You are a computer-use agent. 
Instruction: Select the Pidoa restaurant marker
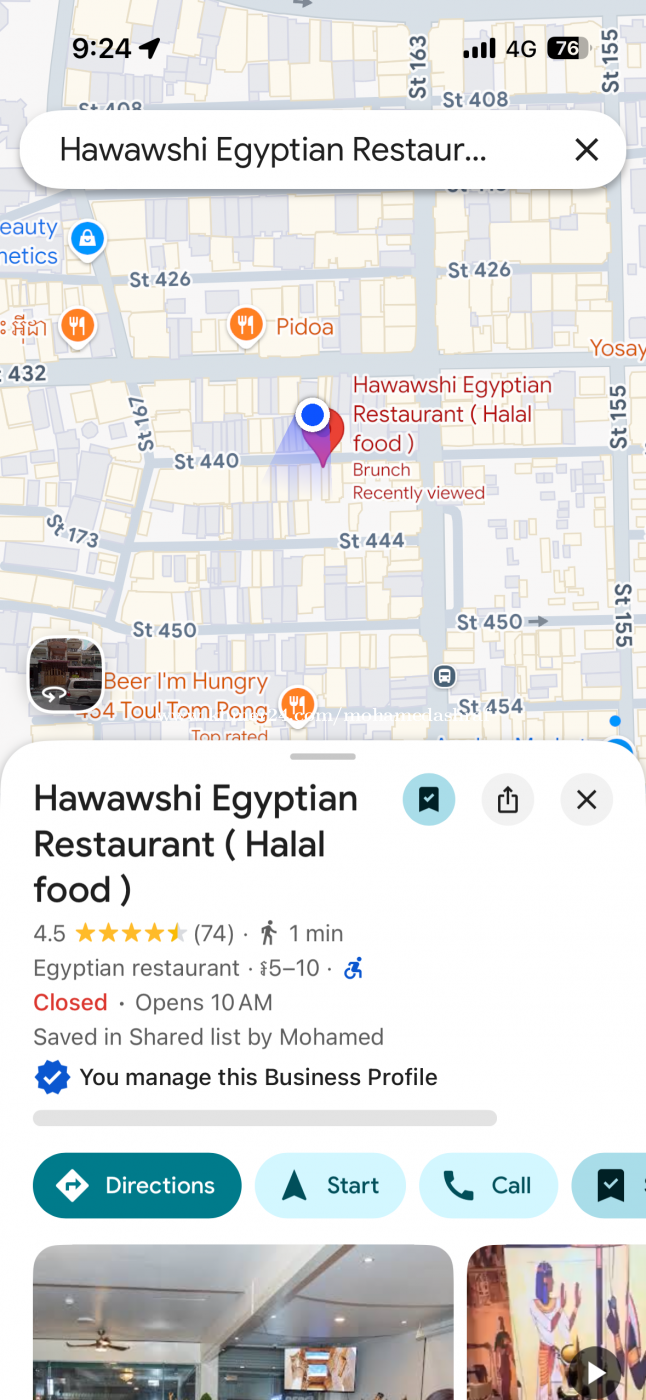[x=246, y=325]
